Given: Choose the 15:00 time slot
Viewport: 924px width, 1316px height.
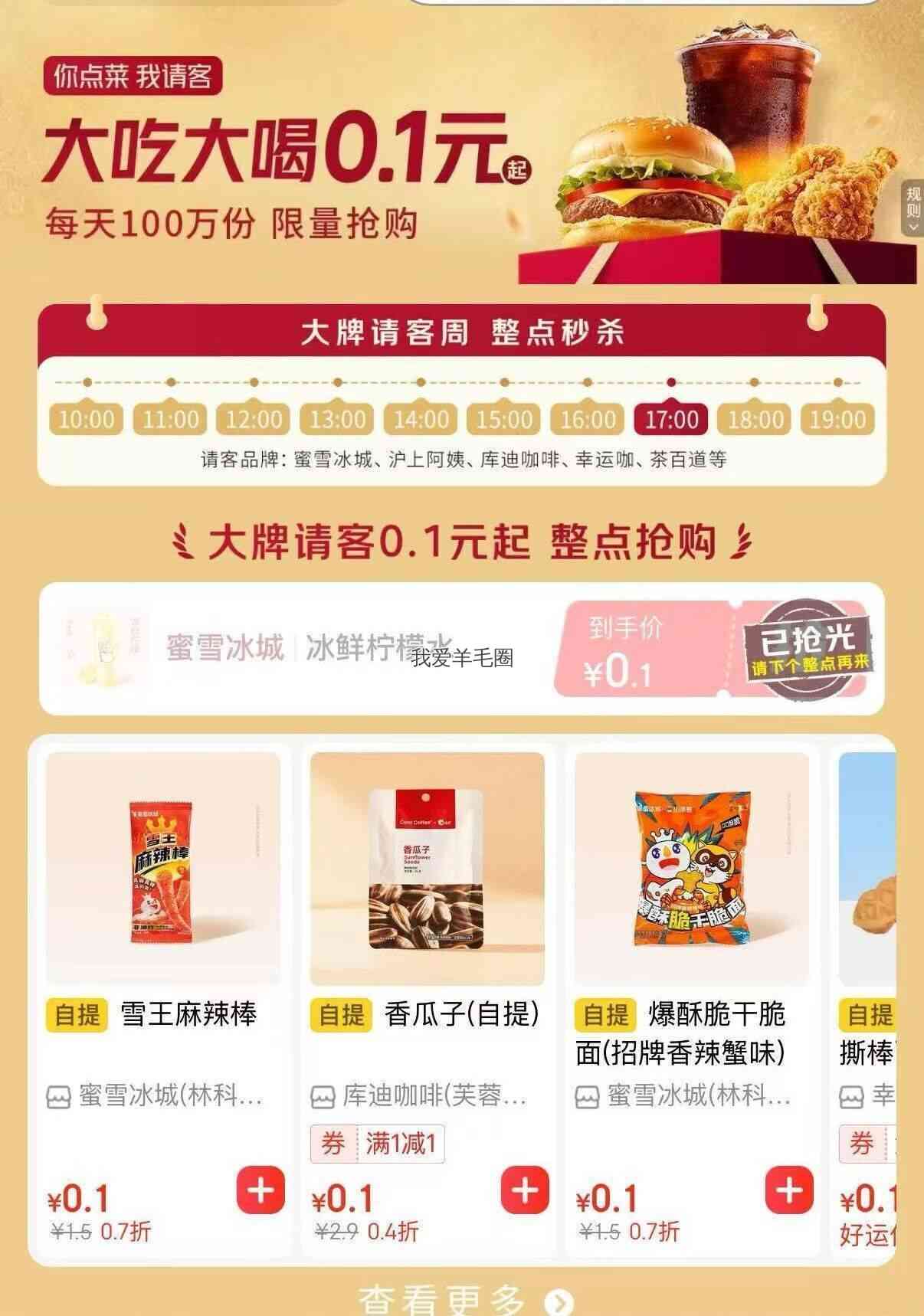Looking at the screenshot, I should coord(504,420).
